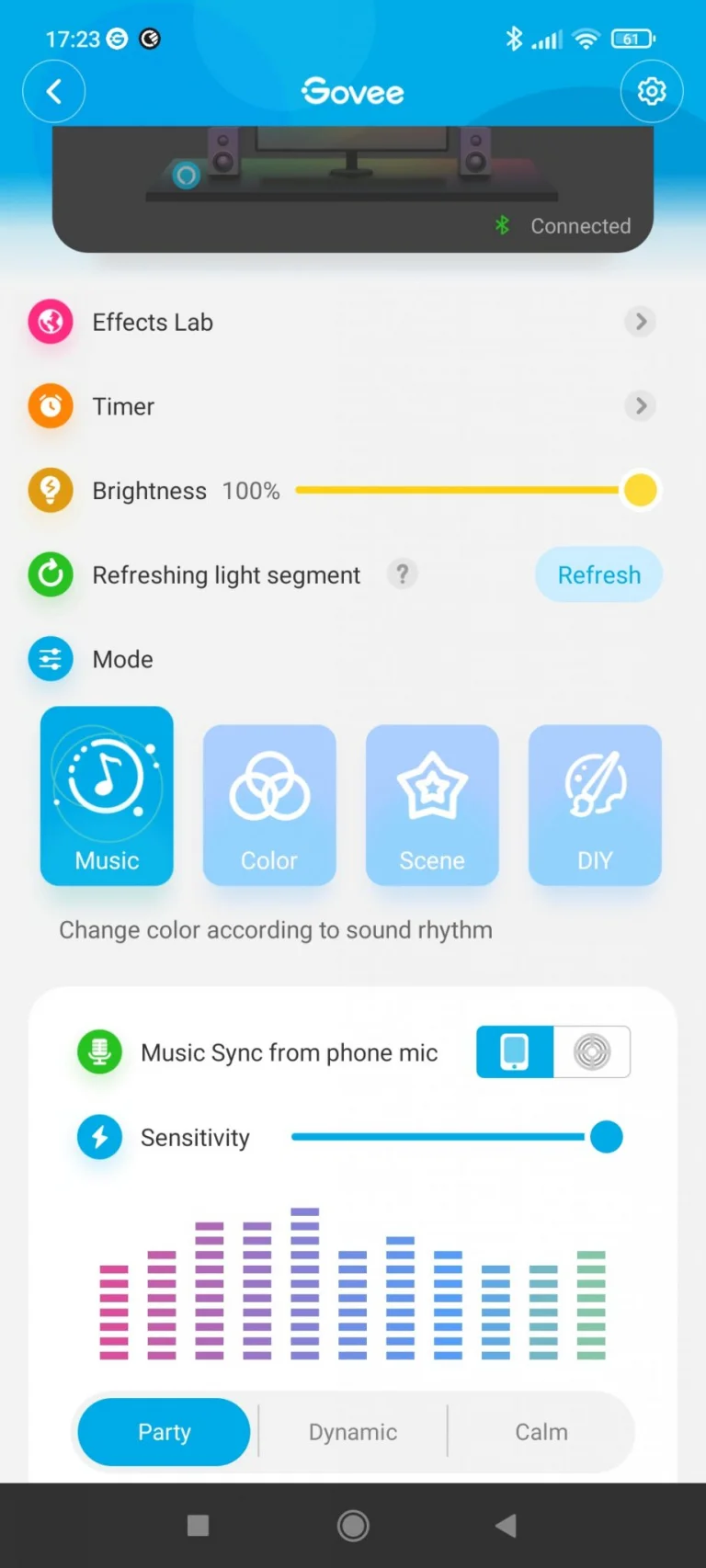This screenshot has width=706, height=1568.
Task: Toggle the Mode settings icon
Action: click(x=50, y=658)
